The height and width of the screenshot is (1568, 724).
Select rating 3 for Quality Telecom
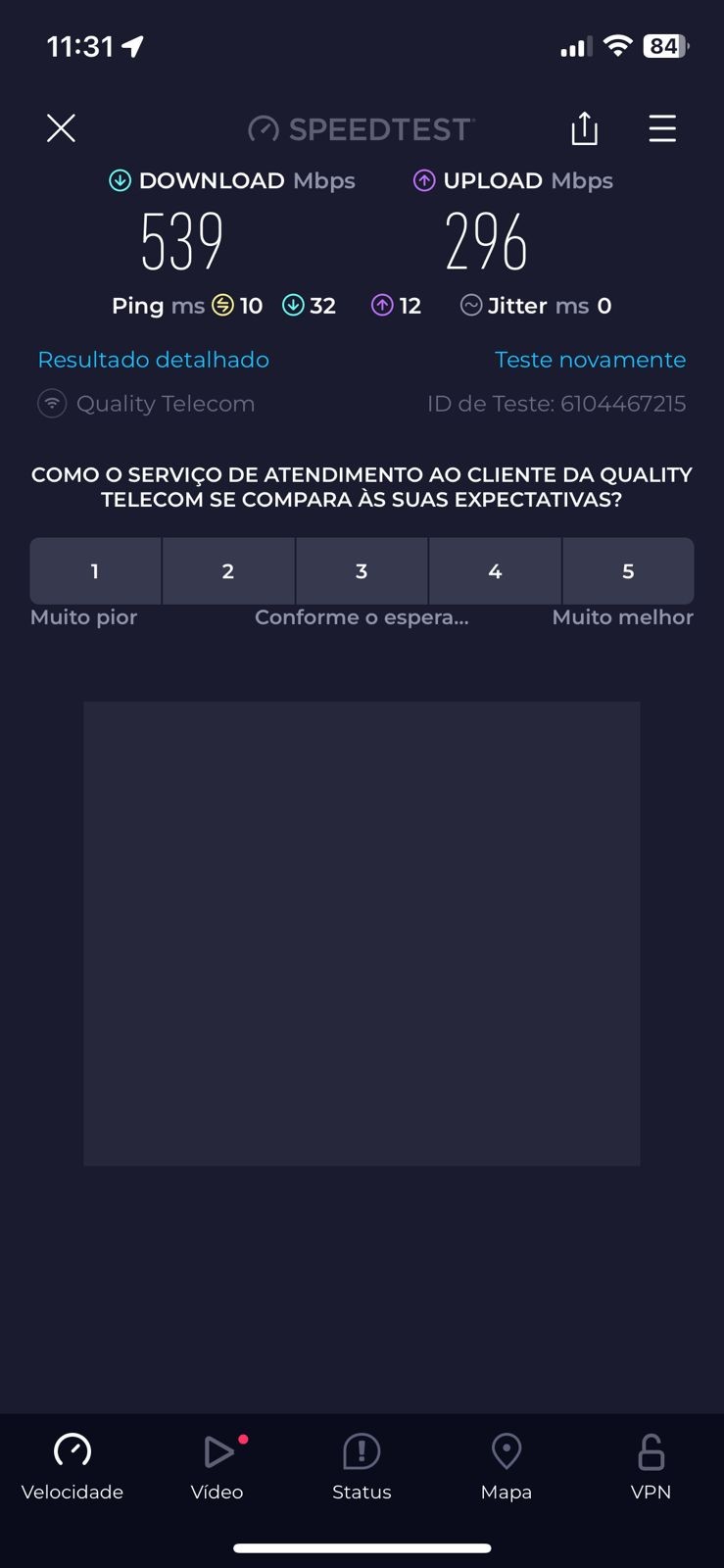click(x=362, y=571)
